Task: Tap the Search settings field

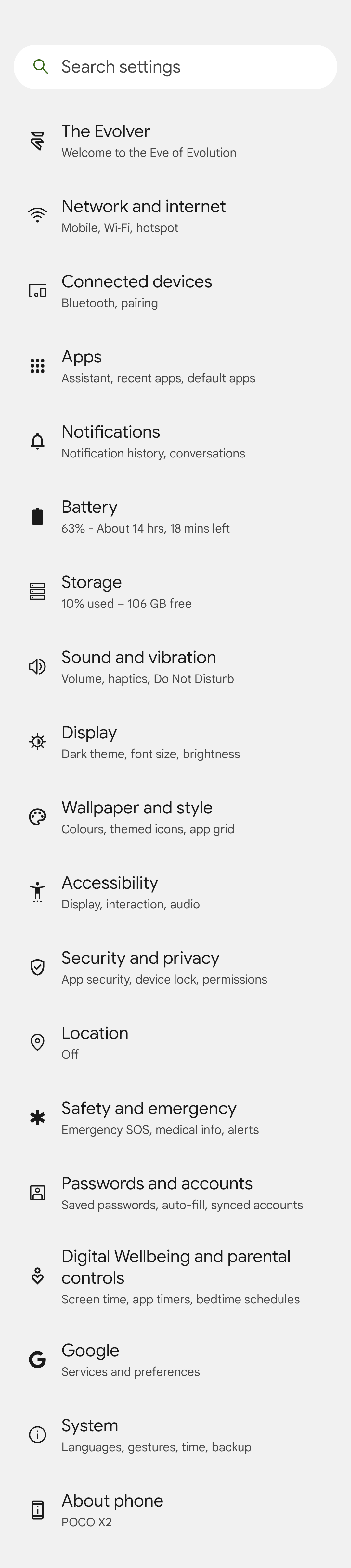Action: click(x=175, y=67)
